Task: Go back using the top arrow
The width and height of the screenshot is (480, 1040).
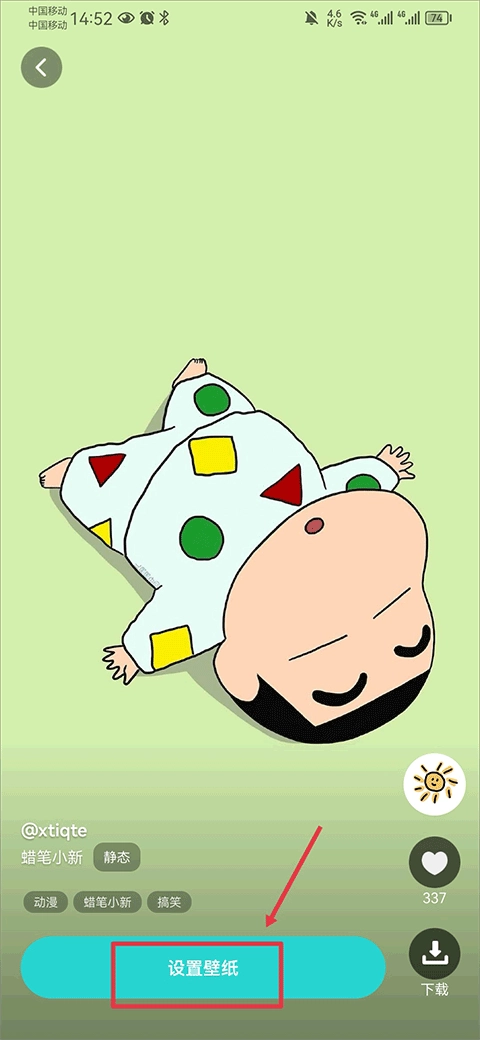Action: (41, 67)
